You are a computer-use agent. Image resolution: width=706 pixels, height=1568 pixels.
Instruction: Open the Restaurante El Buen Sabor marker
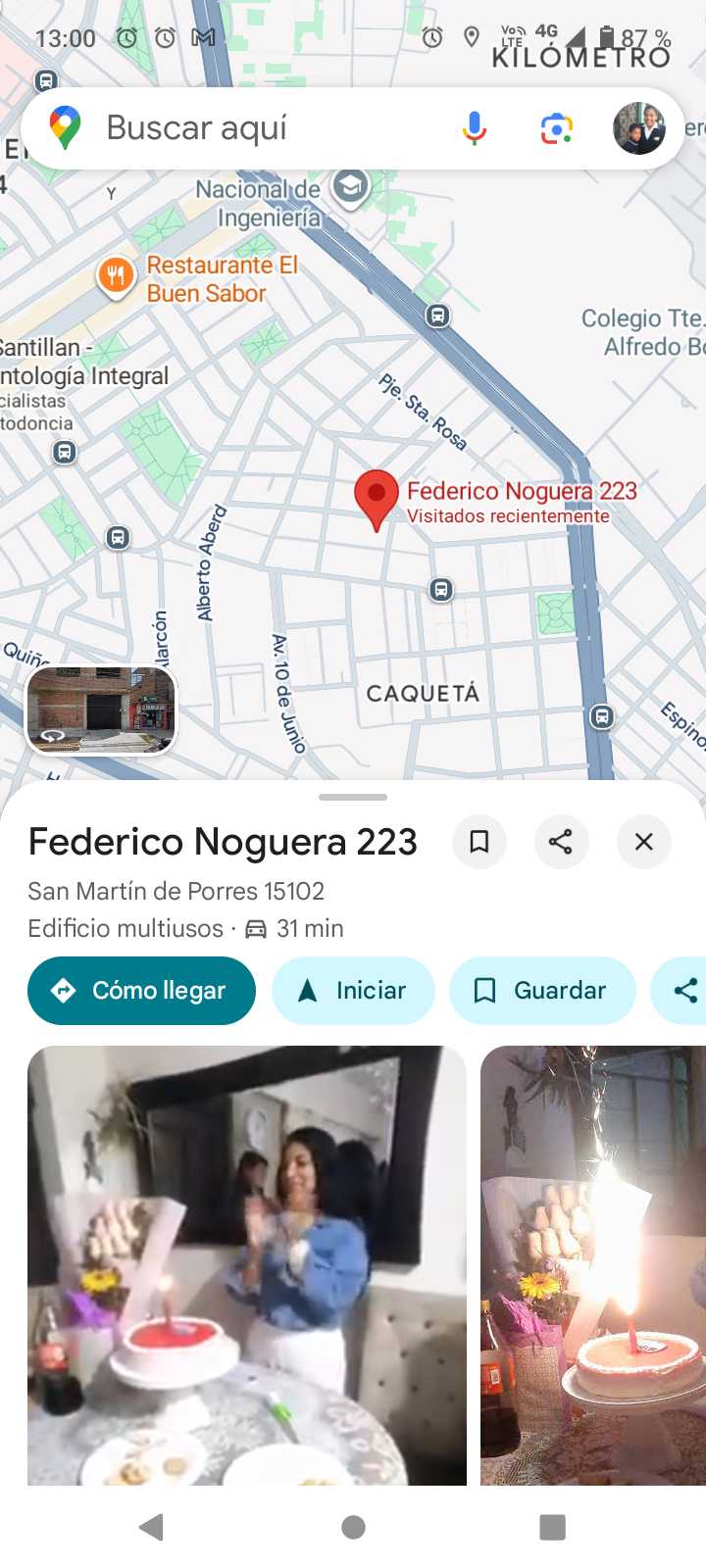116,276
